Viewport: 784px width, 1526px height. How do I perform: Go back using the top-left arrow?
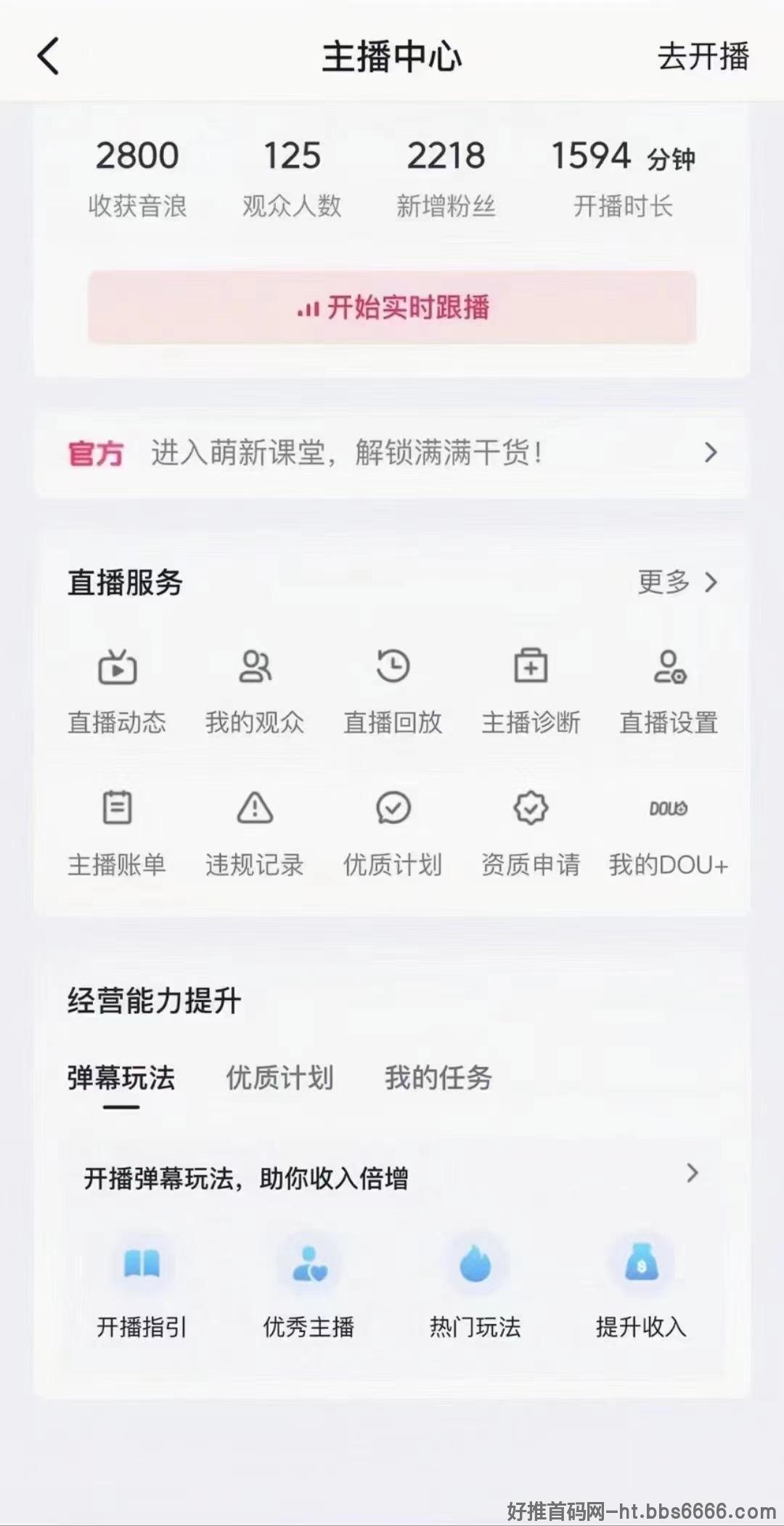48,57
